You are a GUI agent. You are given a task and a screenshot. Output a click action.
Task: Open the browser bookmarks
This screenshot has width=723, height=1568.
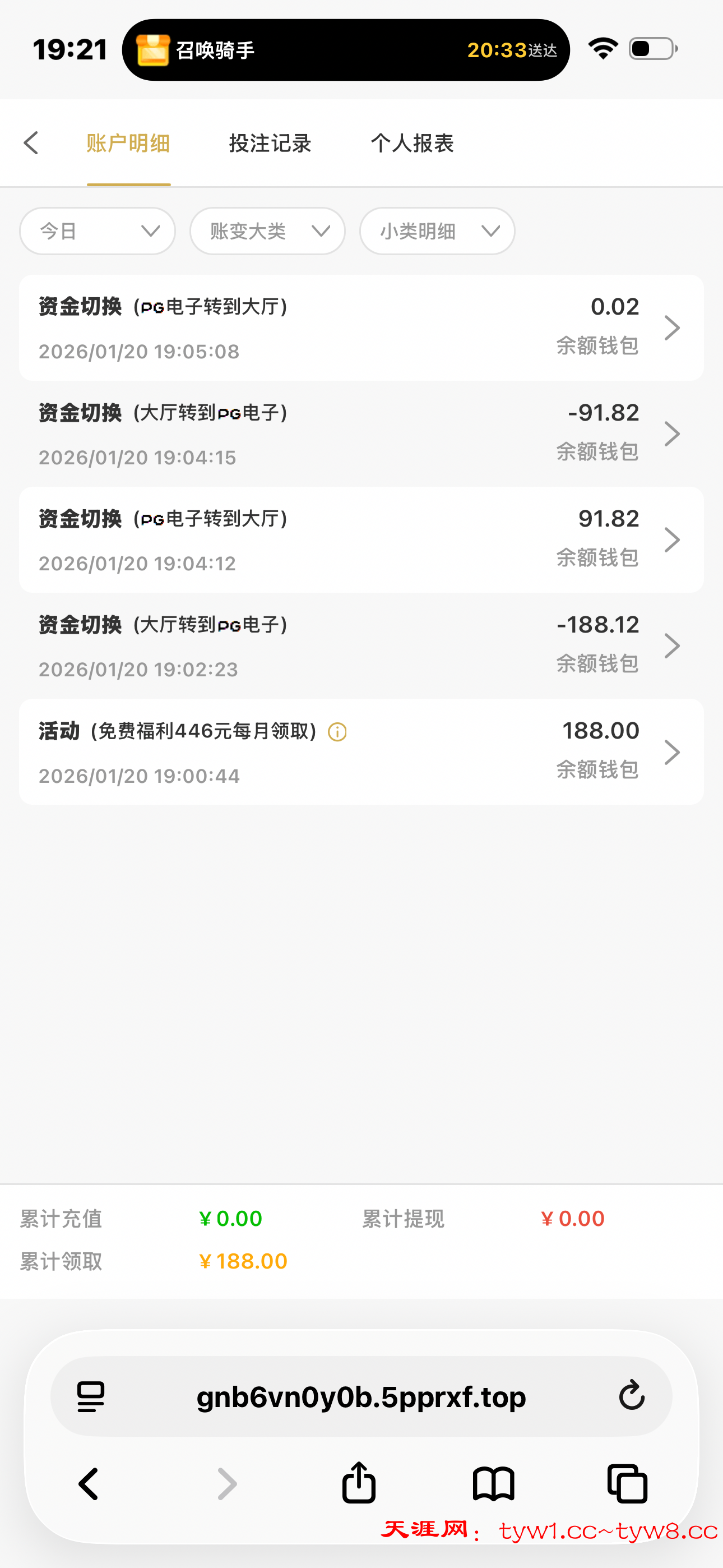pos(494,1483)
